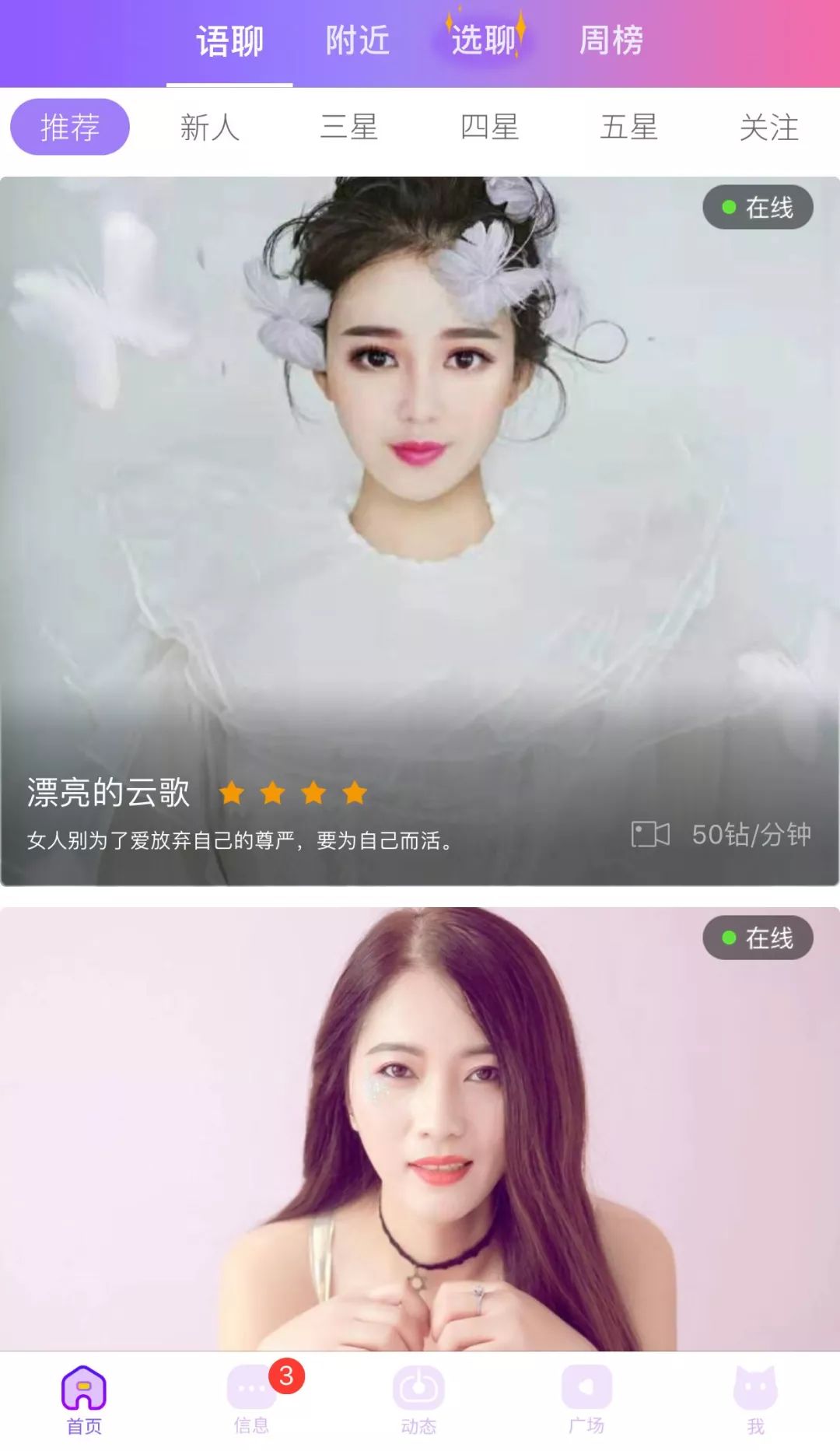Screen dimensions: 840x1451
Task: Start video chat at 50钻/分钟
Action: [722, 835]
